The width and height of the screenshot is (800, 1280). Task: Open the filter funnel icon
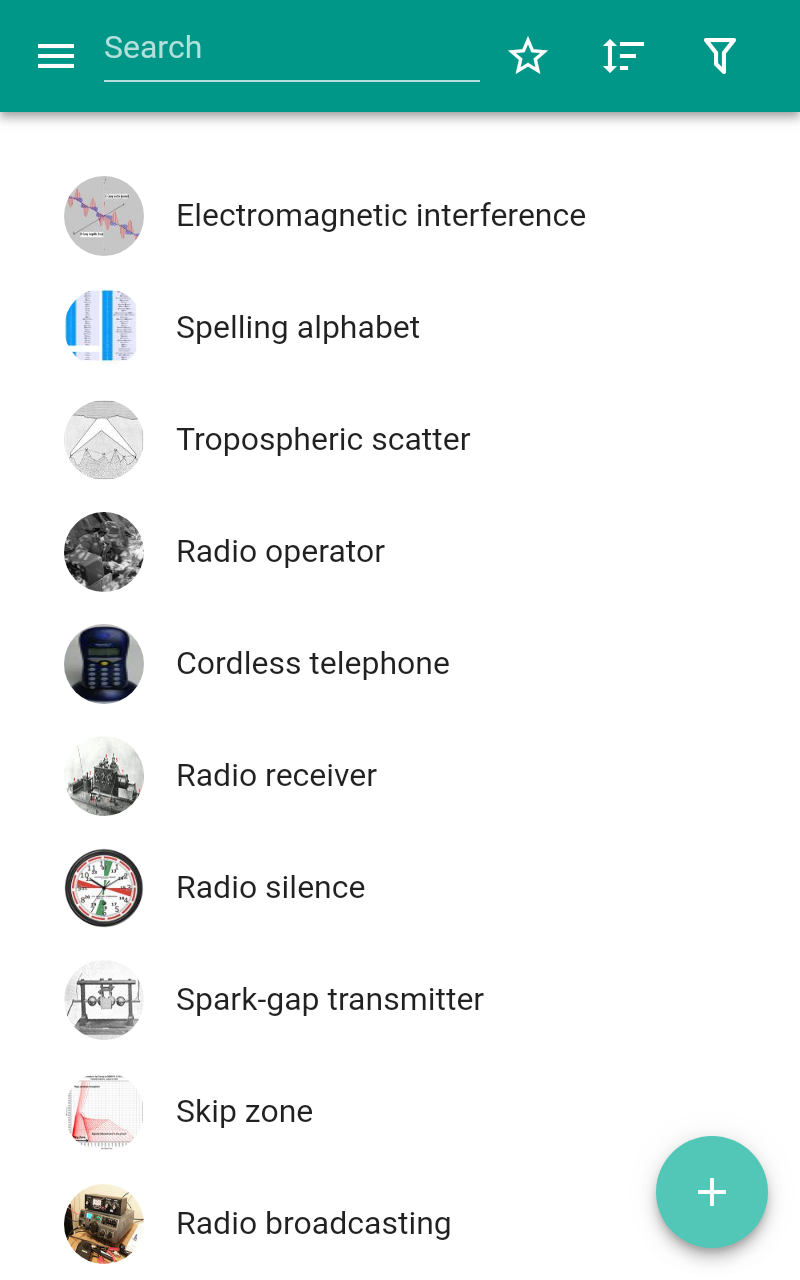click(x=720, y=56)
